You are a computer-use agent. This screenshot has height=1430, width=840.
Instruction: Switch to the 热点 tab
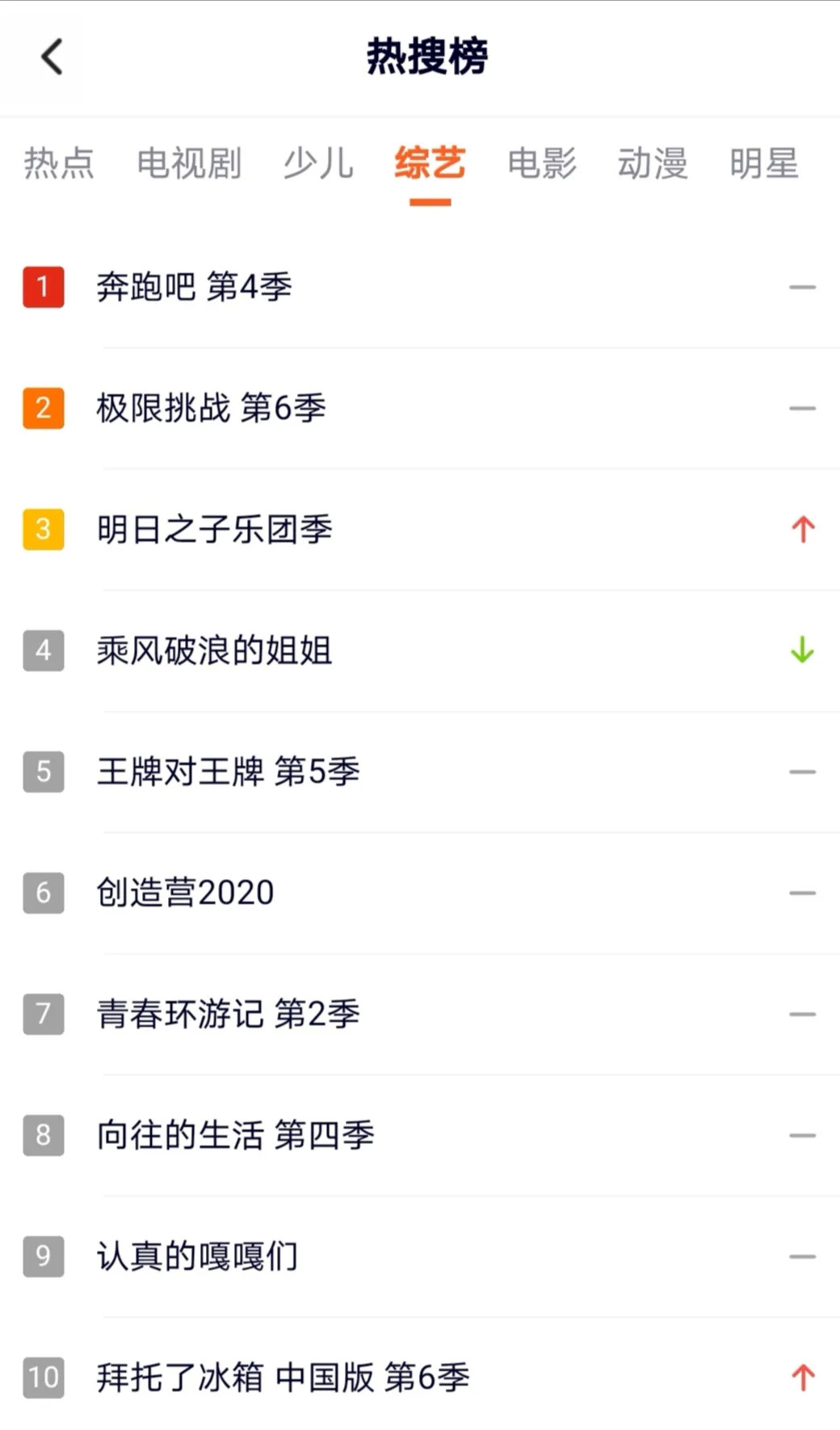59,163
